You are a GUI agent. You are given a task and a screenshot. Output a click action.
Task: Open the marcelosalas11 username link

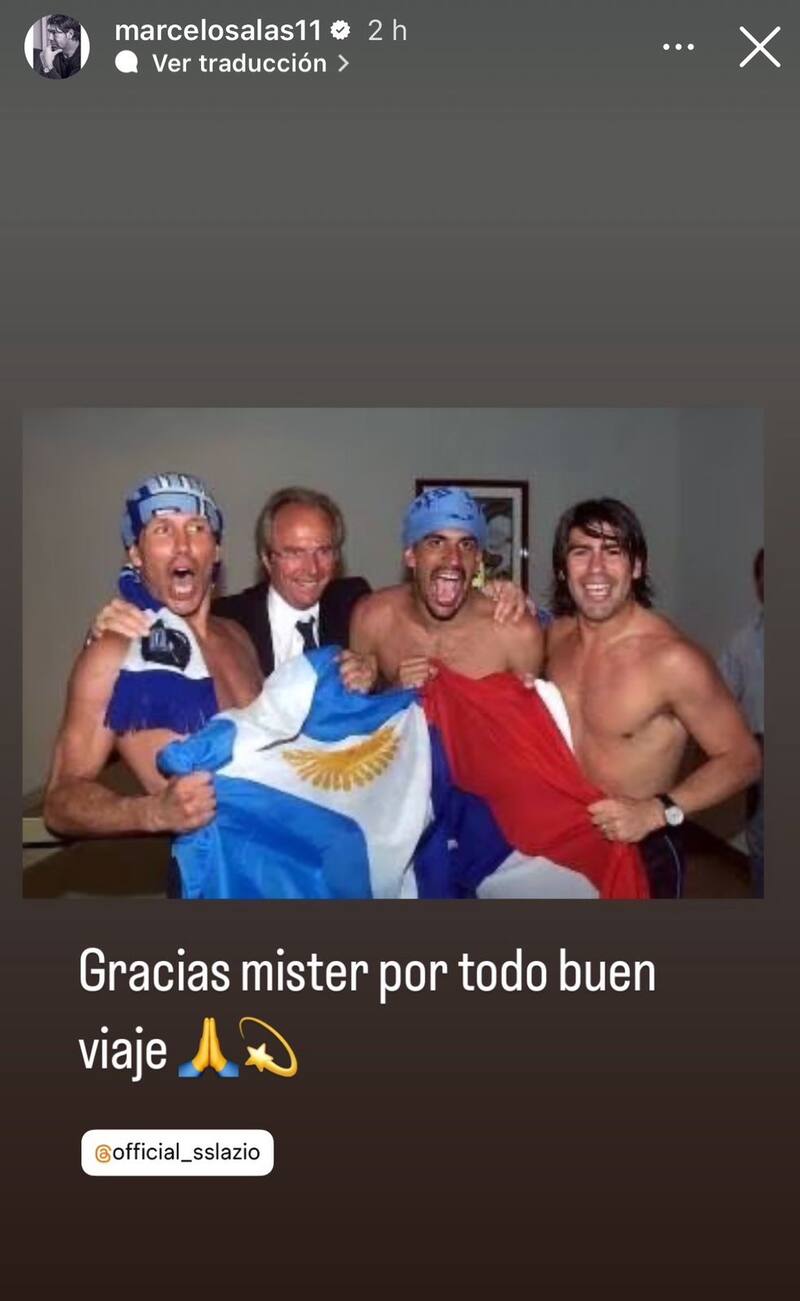click(217, 30)
